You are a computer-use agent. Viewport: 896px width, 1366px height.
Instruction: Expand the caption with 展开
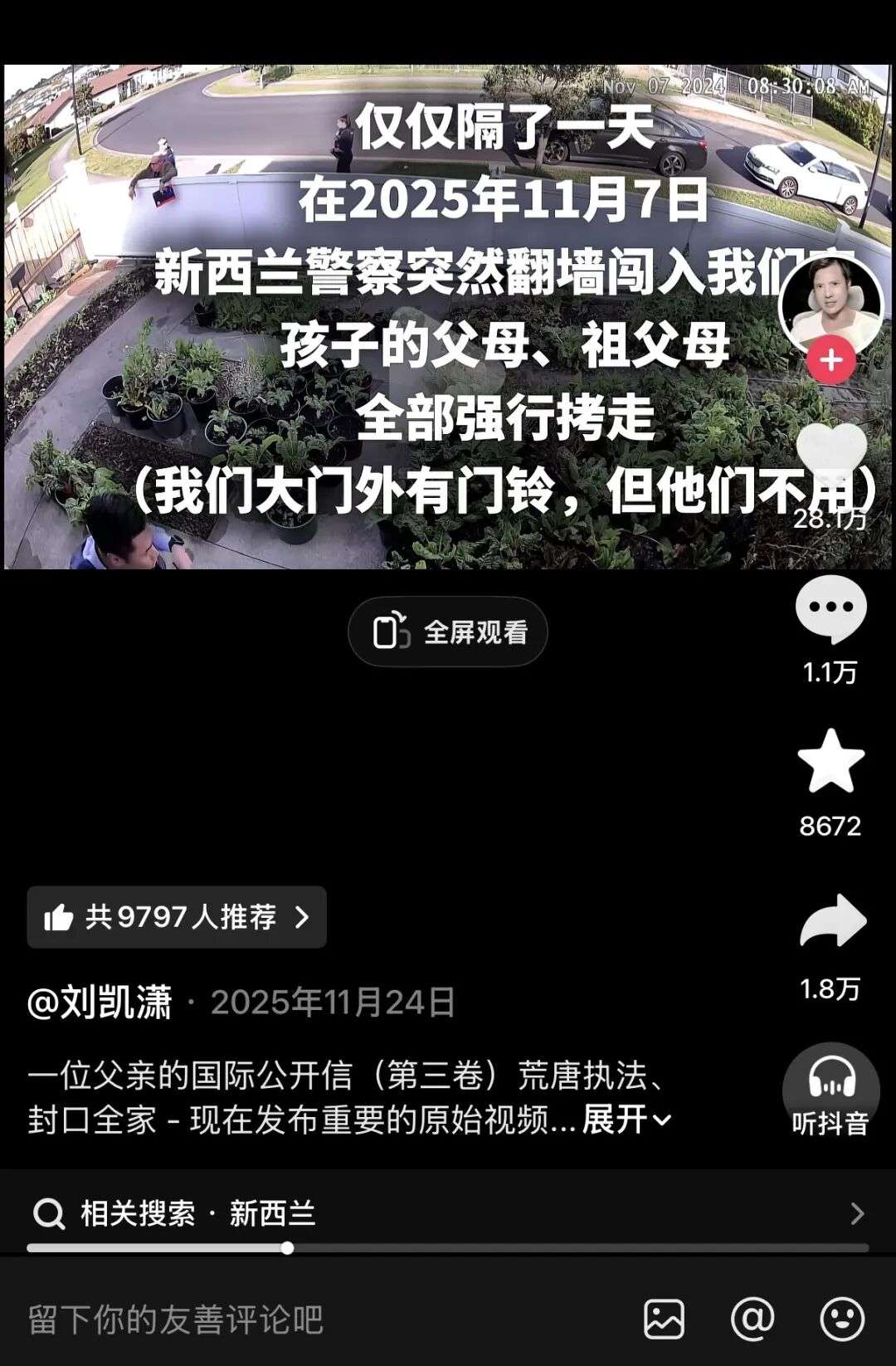coord(626,1120)
